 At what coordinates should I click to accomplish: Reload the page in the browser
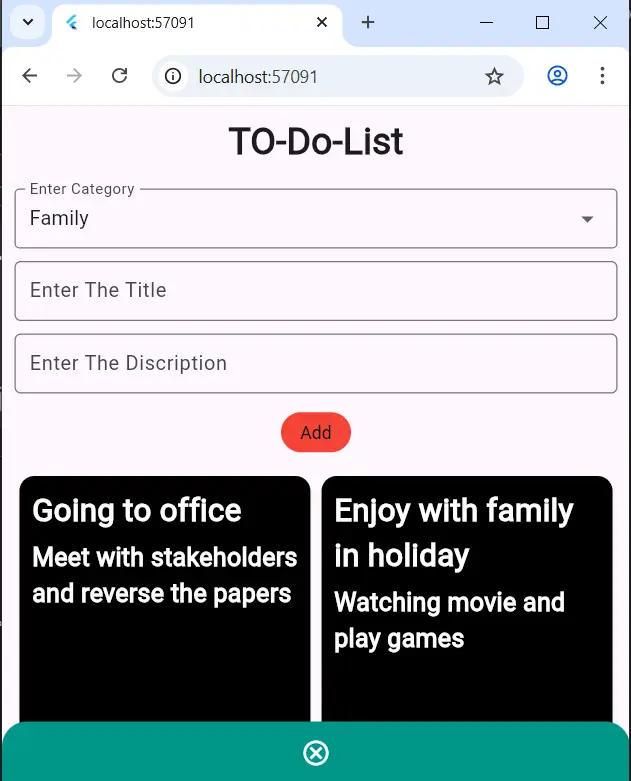point(119,76)
